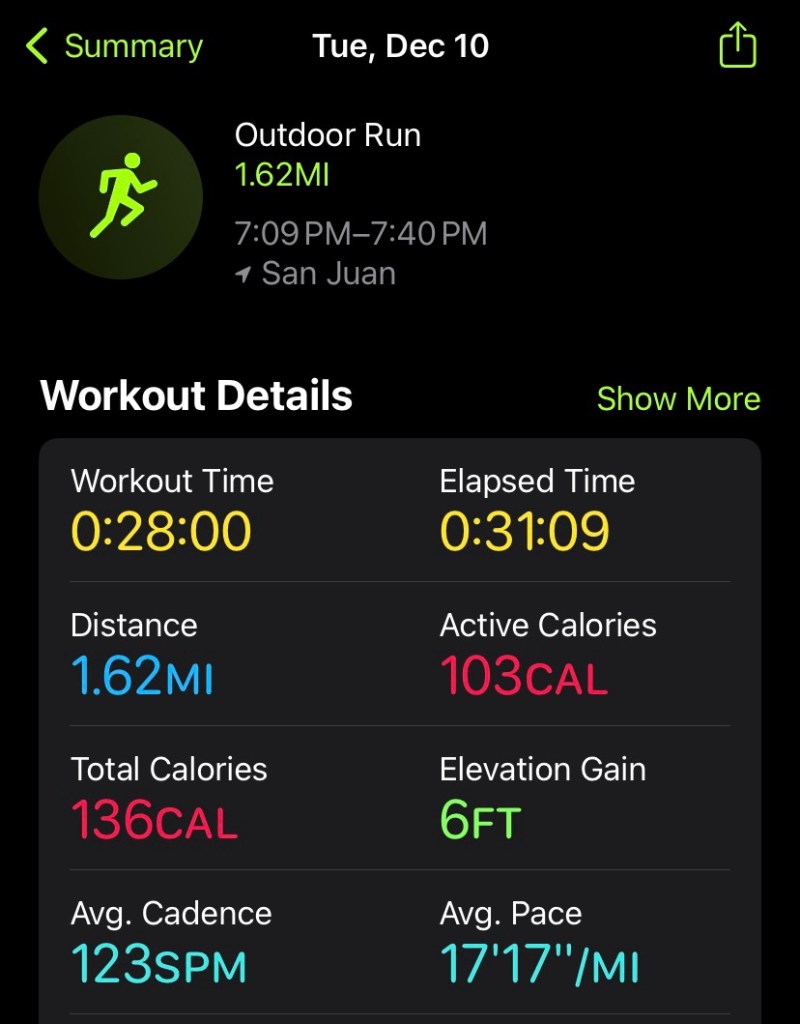Show More workout details
The height and width of the screenshot is (1024, 800).
pyautogui.click(x=678, y=398)
